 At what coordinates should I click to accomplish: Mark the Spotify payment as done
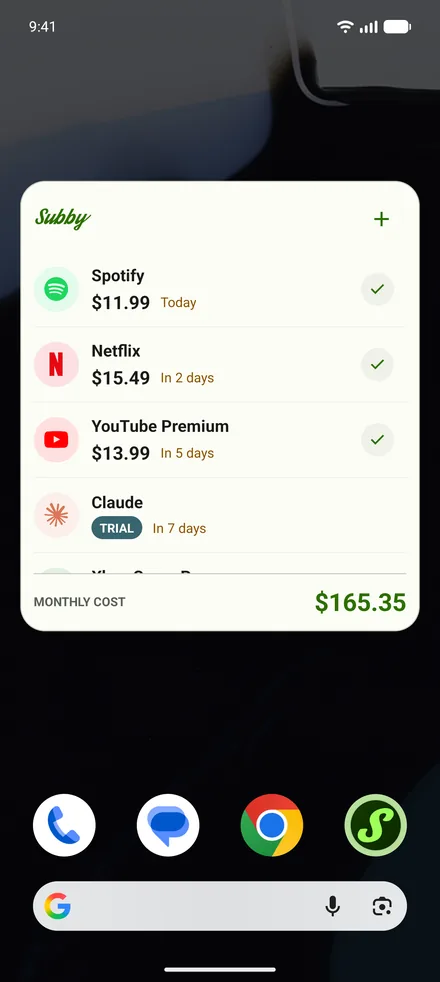coord(377,289)
